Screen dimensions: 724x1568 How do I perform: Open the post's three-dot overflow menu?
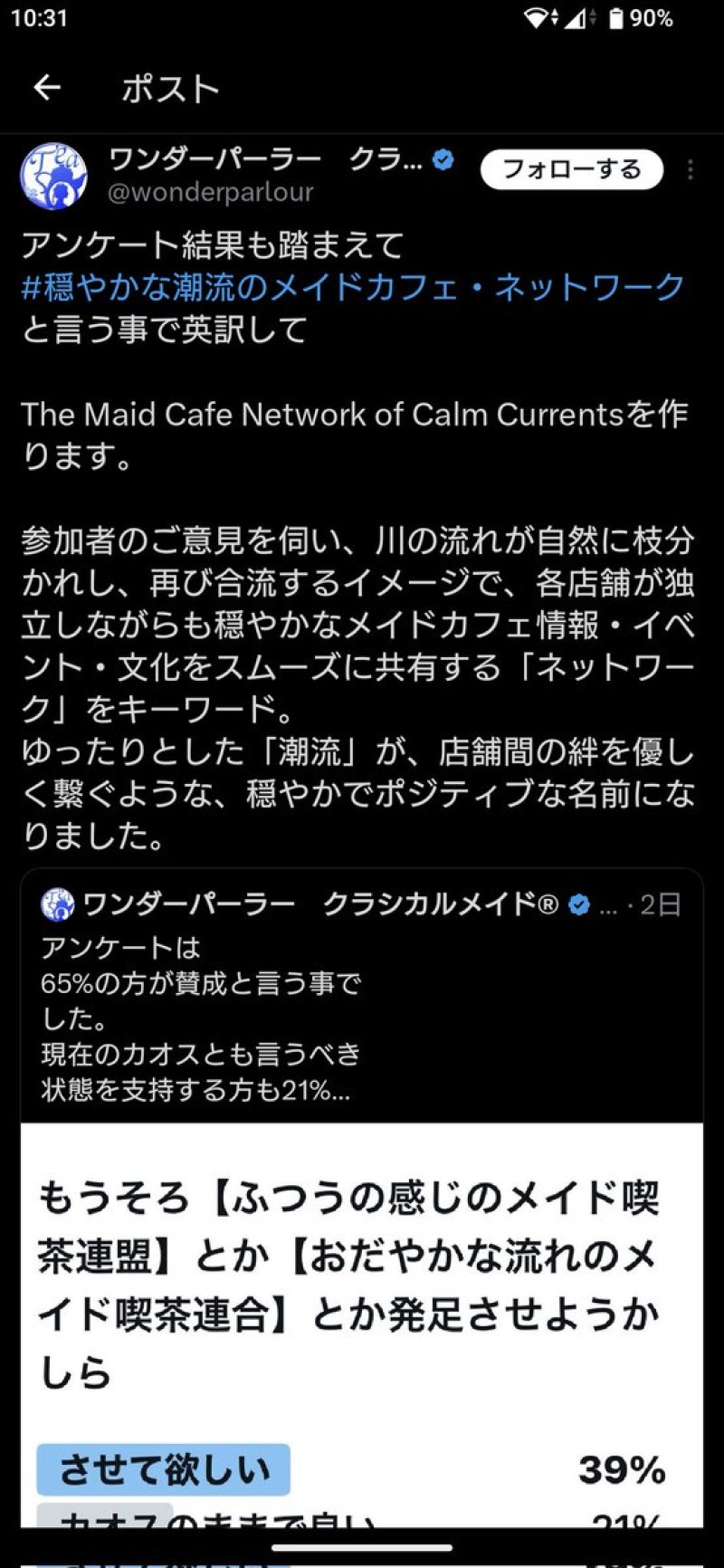[691, 170]
